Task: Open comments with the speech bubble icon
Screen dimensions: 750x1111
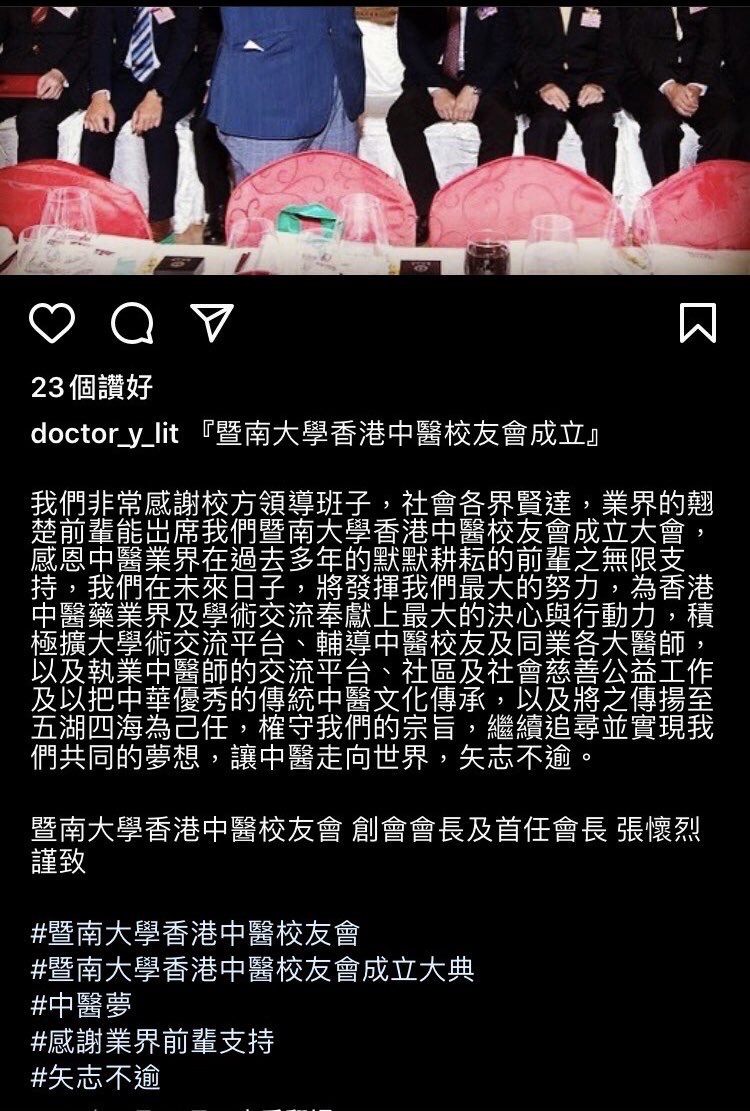Action: click(132, 323)
